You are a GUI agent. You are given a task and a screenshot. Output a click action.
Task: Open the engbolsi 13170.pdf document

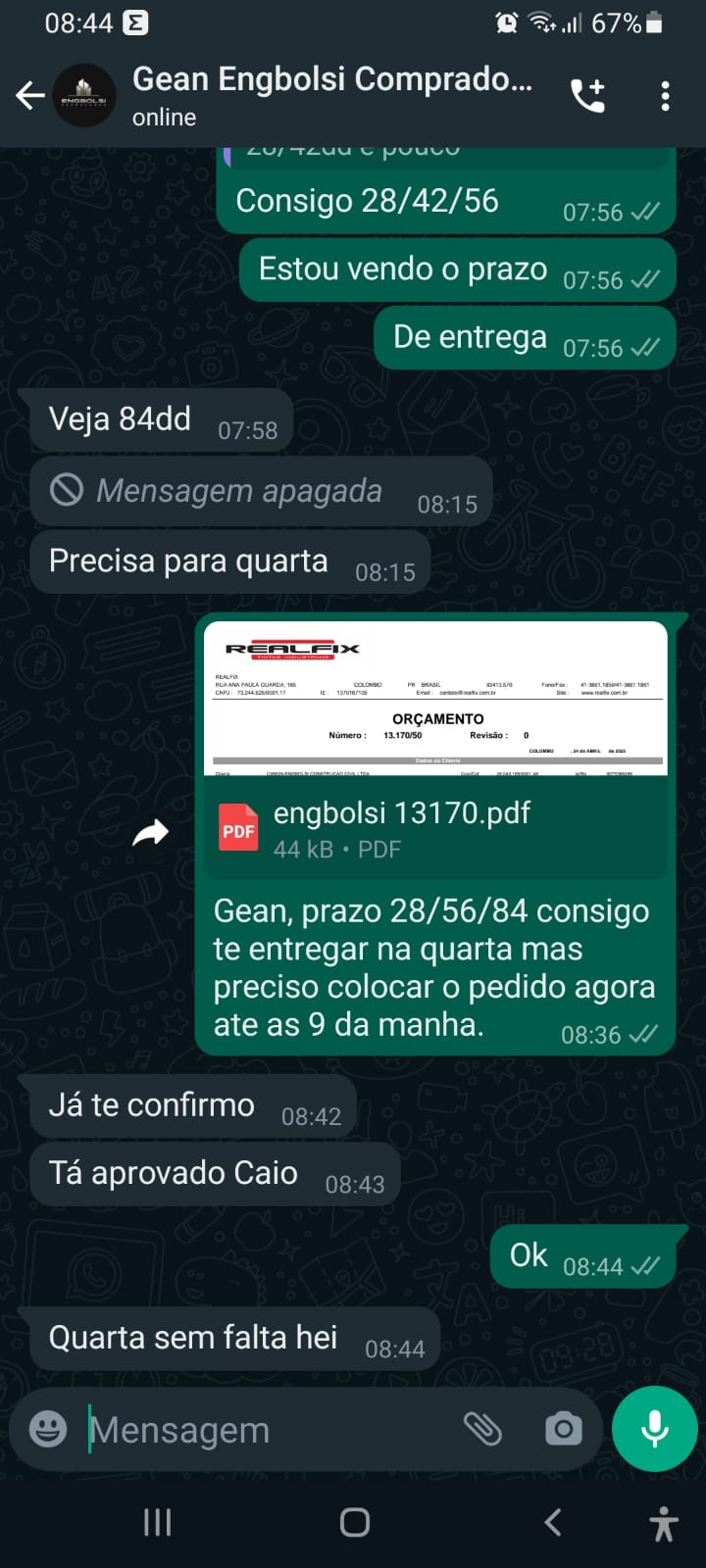(402, 828)
